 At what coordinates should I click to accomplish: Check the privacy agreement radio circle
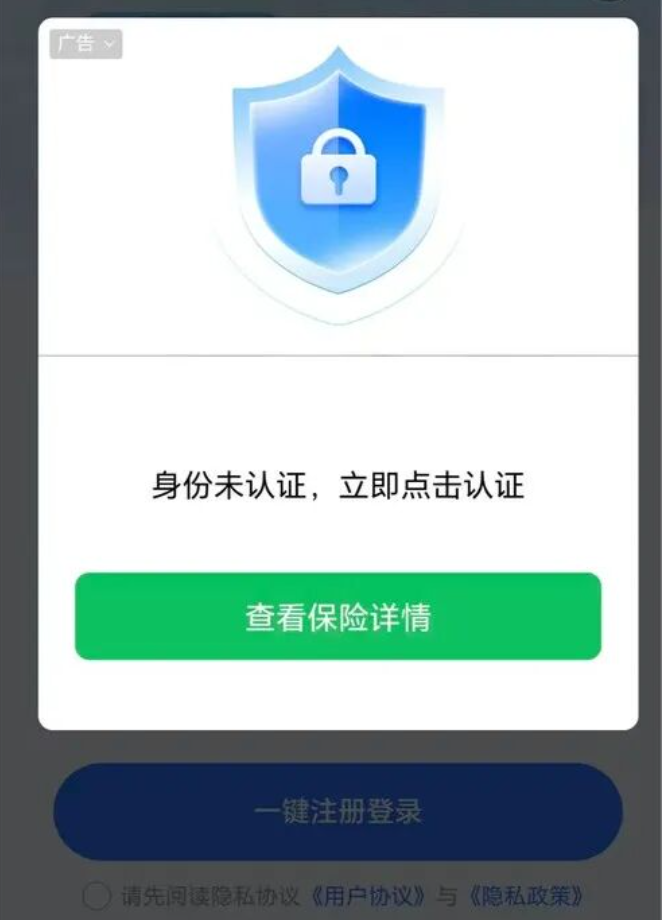tap(97, 895)
